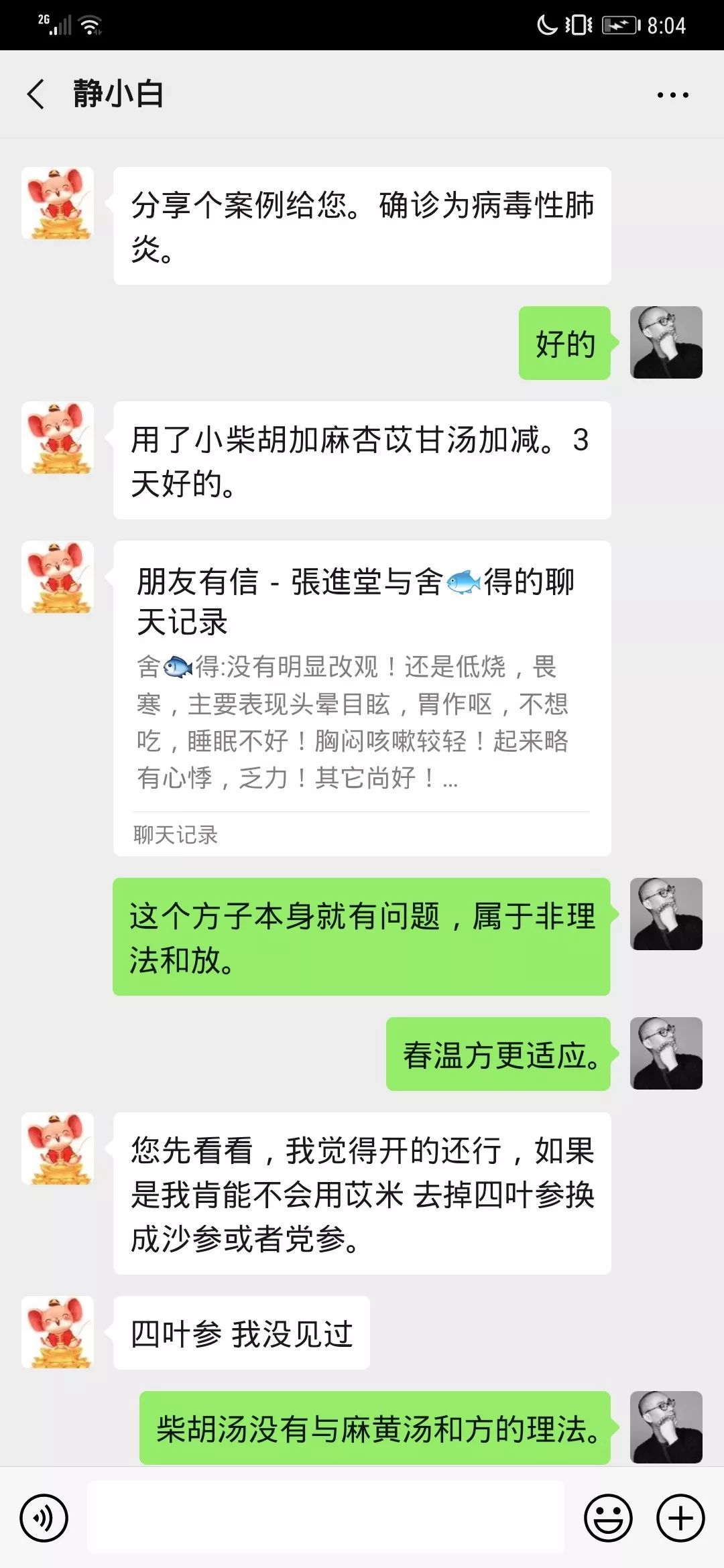Tap the message bubble saying 好的
Screen dimensions: 724x1568
564,342
